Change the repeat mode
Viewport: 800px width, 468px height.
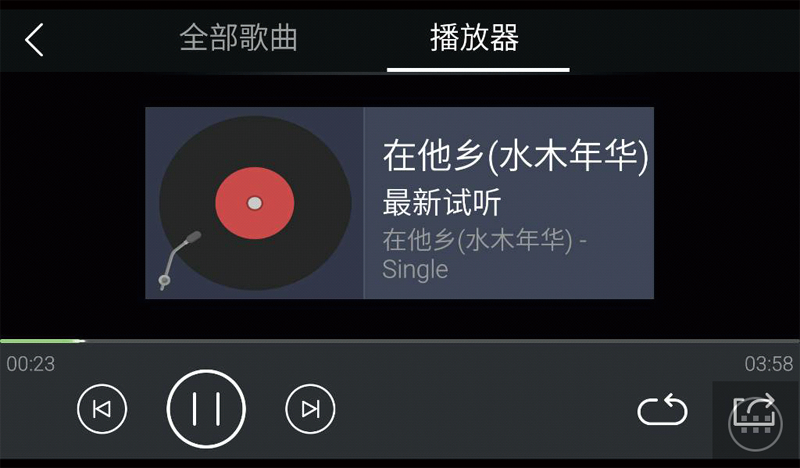point(662,409)
